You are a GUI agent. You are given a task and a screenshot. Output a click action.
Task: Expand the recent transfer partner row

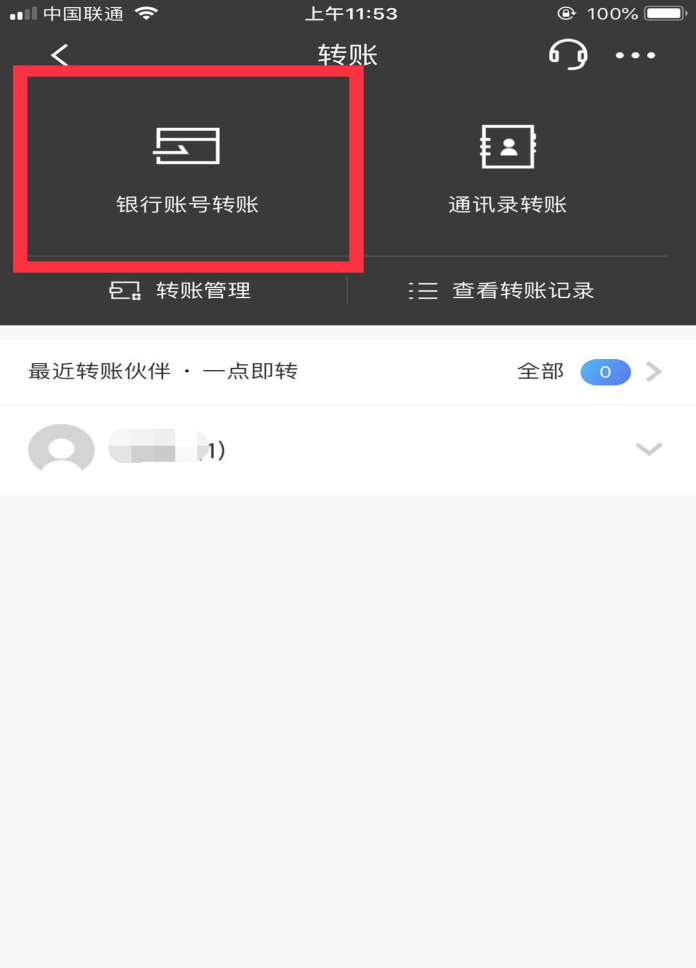649,450
